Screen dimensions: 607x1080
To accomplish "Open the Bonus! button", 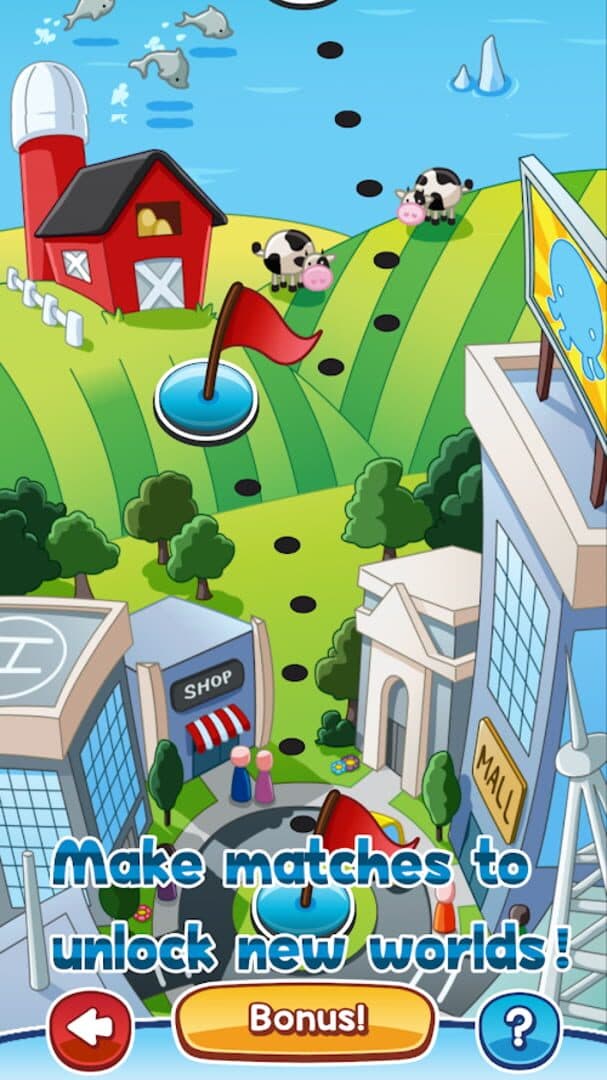I will pos(306,1020).
